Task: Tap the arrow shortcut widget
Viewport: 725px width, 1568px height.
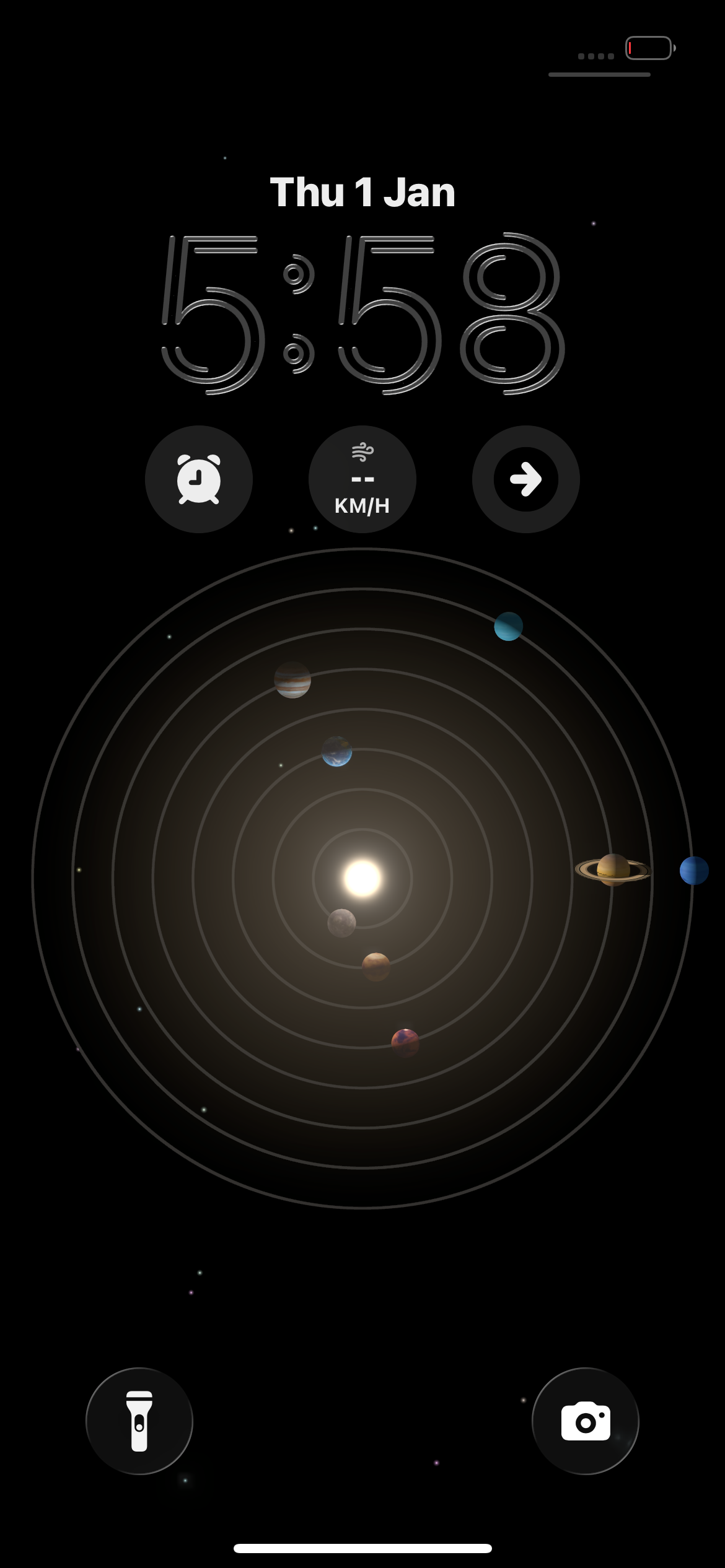Action: coord(525,479)
